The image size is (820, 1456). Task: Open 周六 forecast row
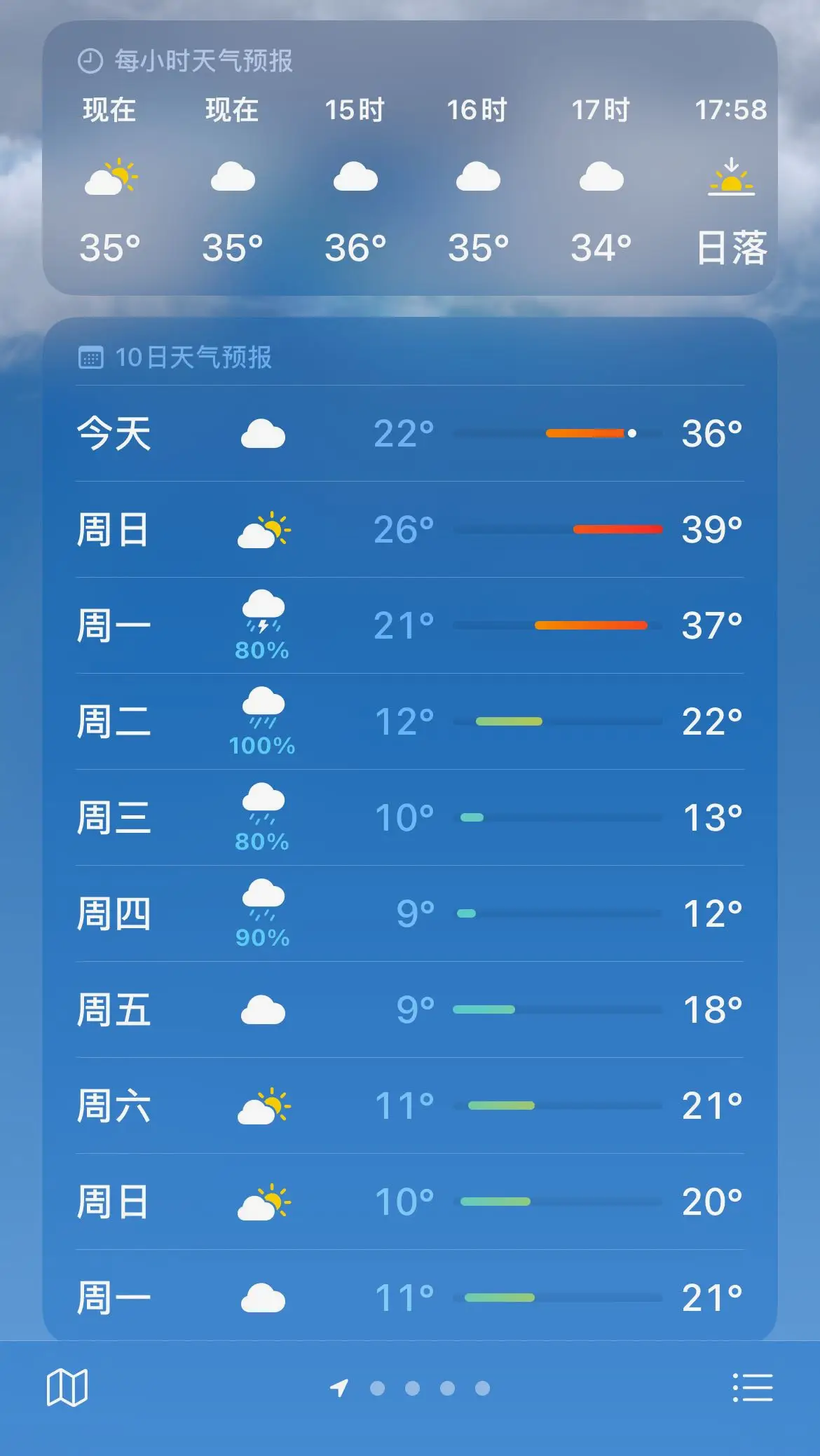[x=410, y=1105]
